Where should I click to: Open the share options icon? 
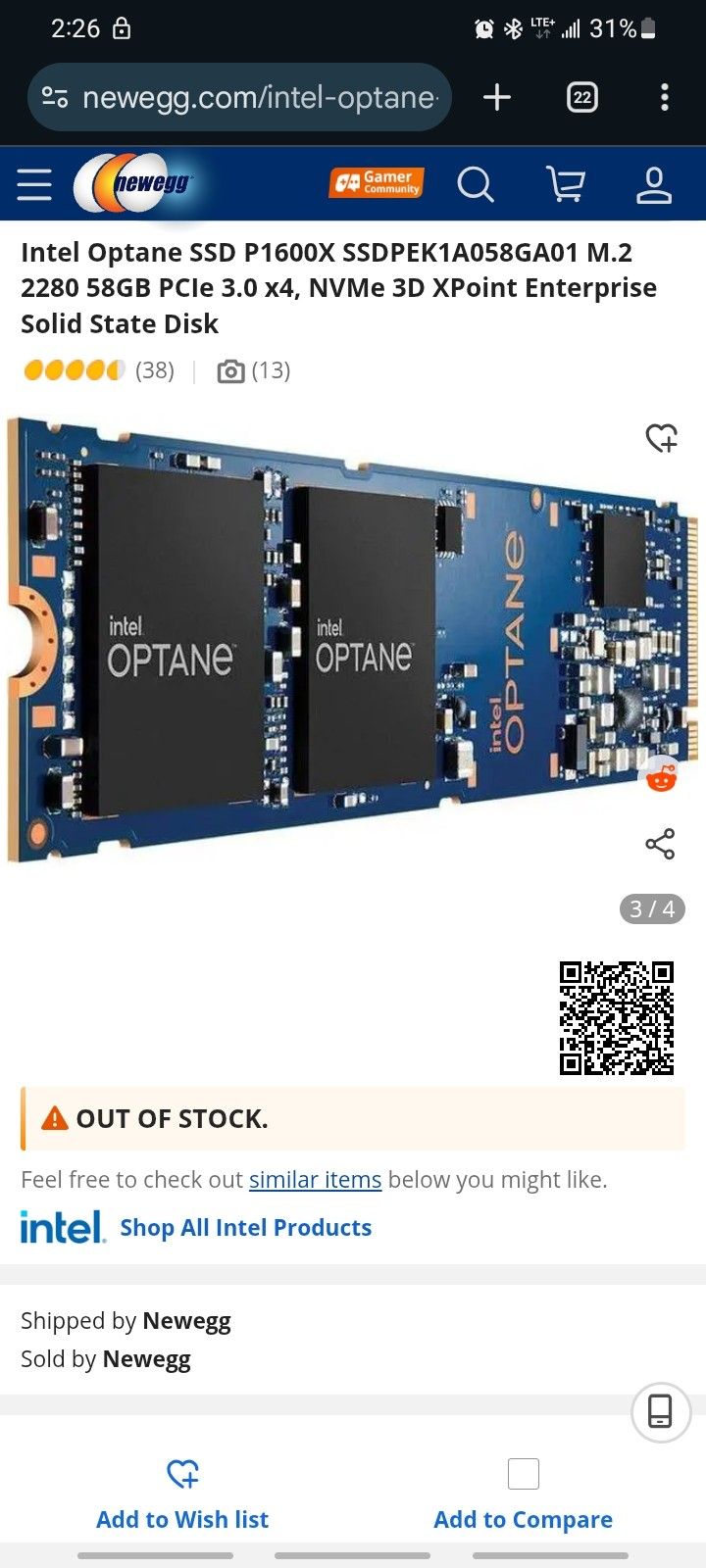point(659,843)
